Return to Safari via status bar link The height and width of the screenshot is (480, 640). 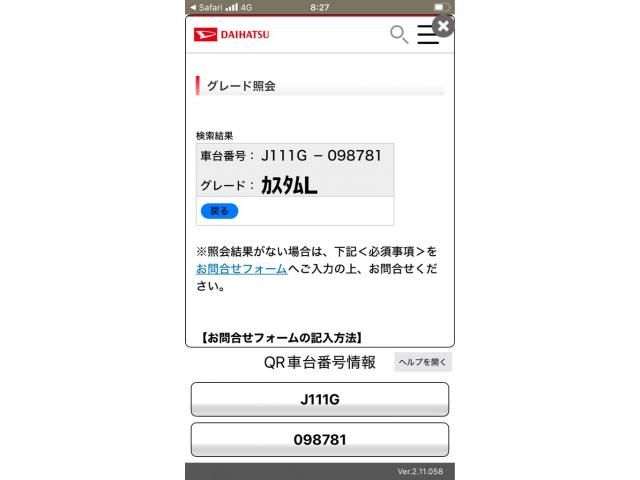coord(207,7)
